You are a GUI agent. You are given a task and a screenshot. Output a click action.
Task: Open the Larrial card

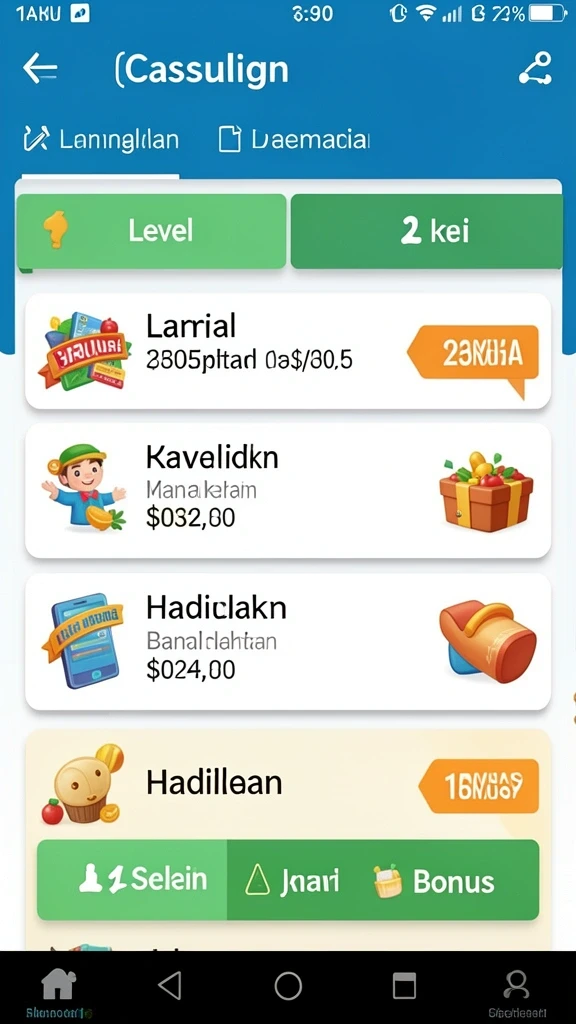pyautogui.click(x=288, y=351)
